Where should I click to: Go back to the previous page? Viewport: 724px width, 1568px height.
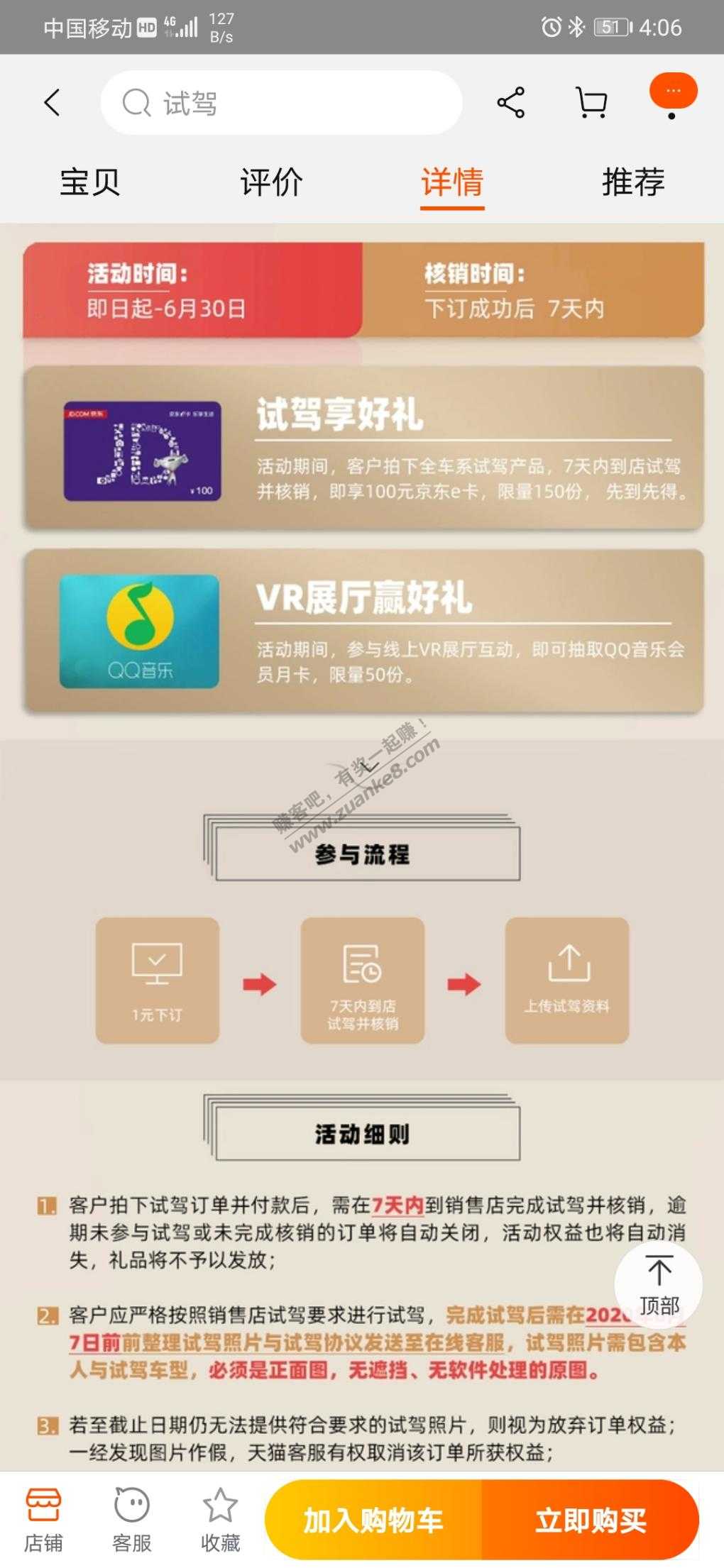pos(52,103)
